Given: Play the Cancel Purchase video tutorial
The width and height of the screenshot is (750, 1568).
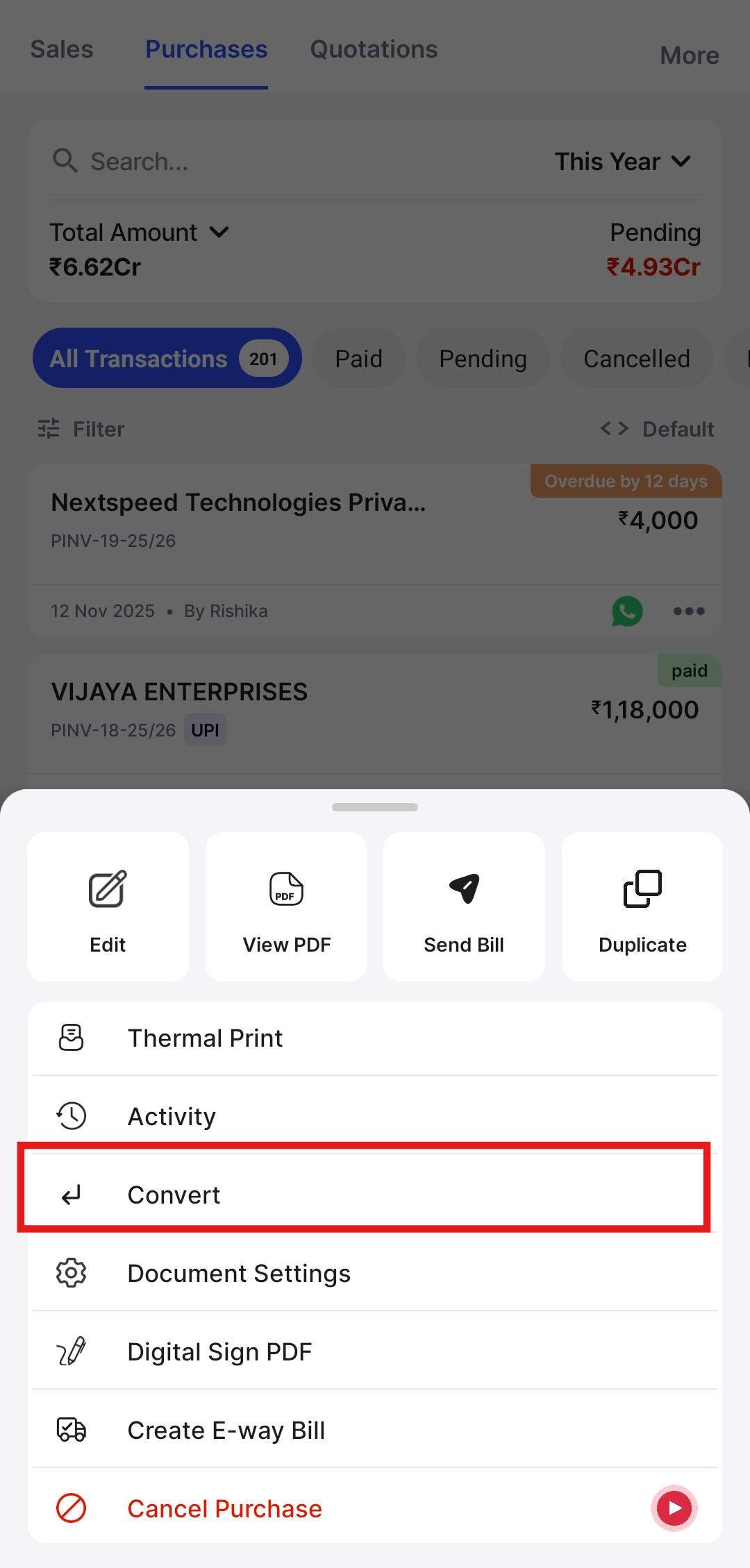Looking at the screenshot, I should (x=674, y=1508).
